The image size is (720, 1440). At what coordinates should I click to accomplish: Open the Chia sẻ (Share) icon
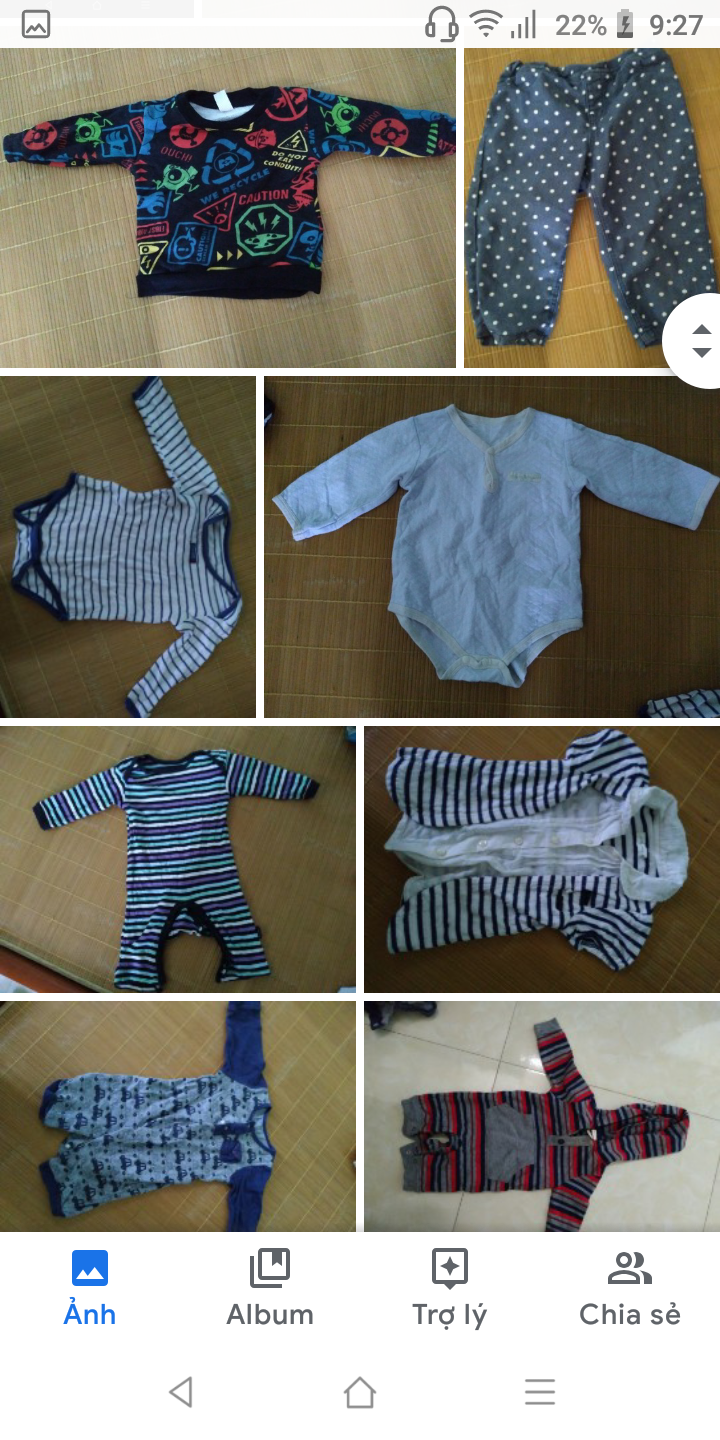(629, 1268)
